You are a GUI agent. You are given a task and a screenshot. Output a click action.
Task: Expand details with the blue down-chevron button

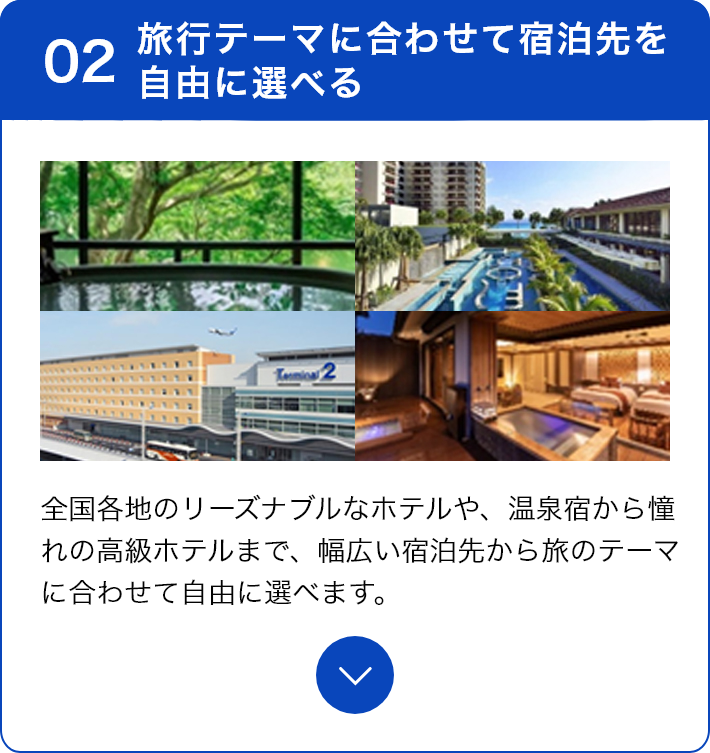[354, 675]
